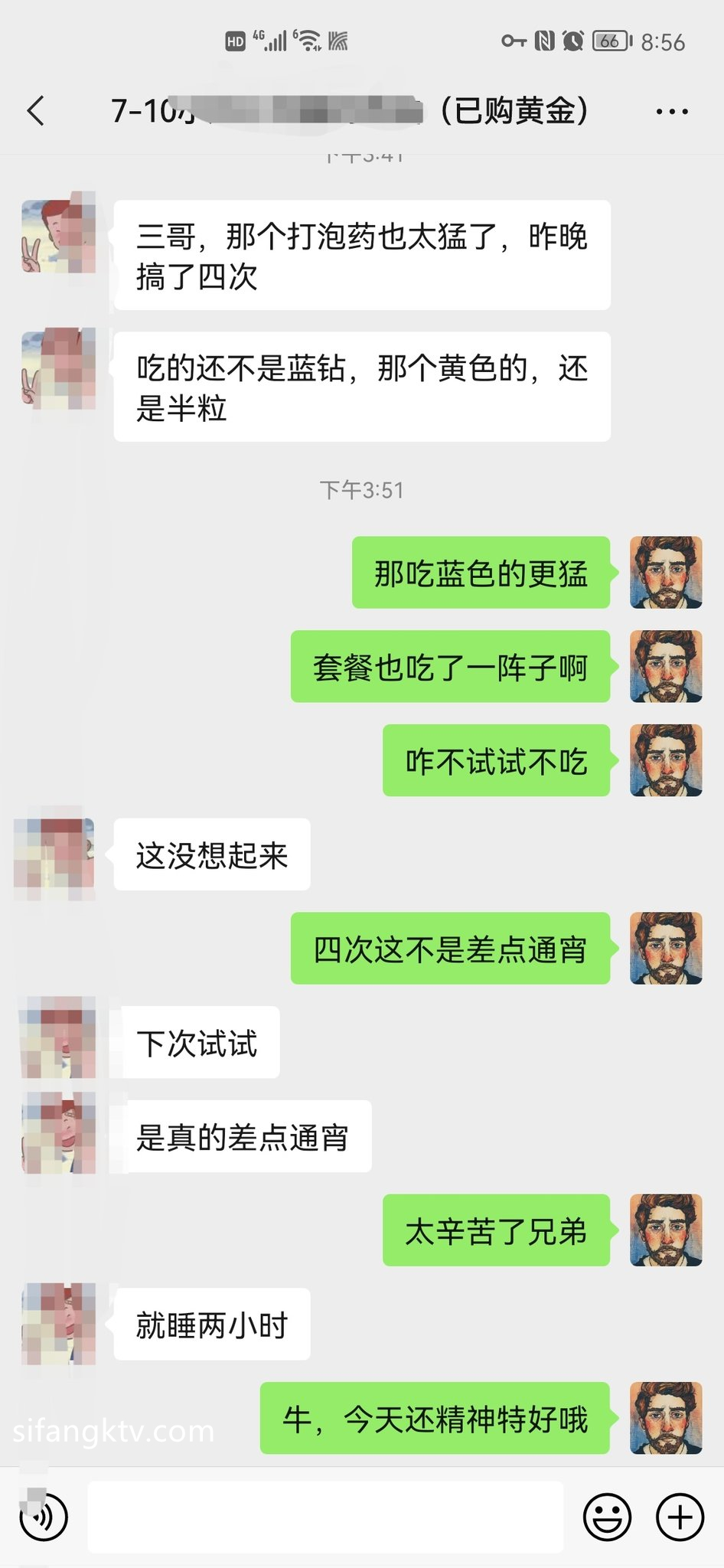Switch to voice message input
724x1568 pixels.
click(44, 1517)
